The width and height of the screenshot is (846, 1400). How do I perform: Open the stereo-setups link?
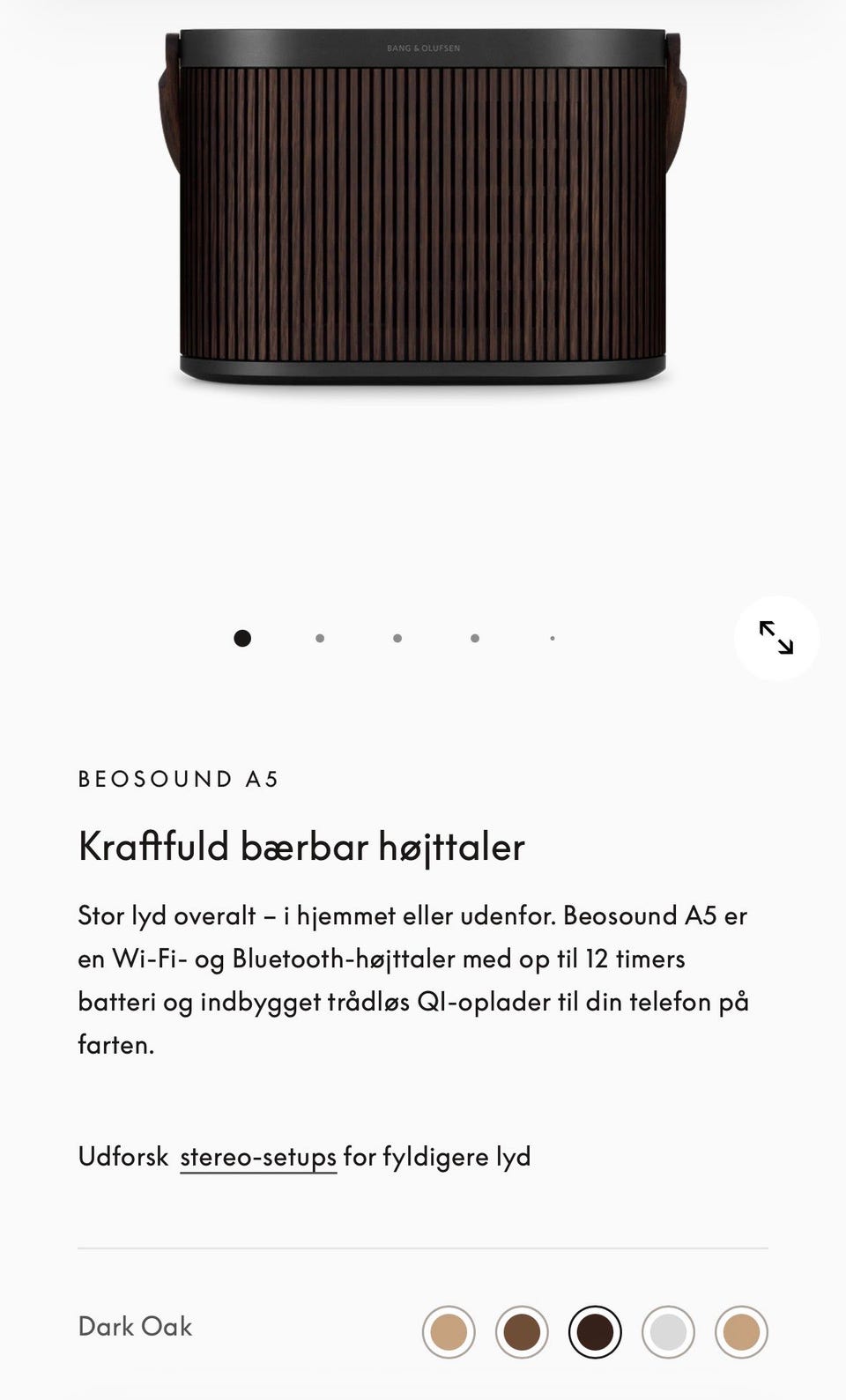[x=258, y=1157]
